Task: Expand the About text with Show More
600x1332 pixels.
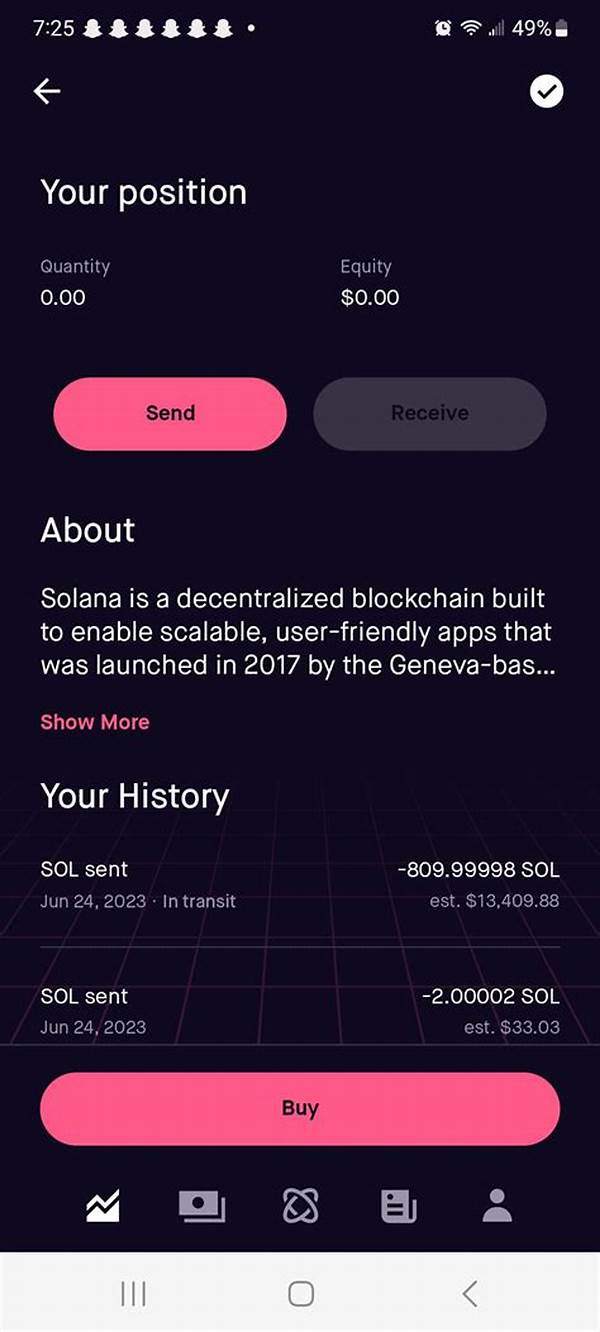Action: (95, 722)
